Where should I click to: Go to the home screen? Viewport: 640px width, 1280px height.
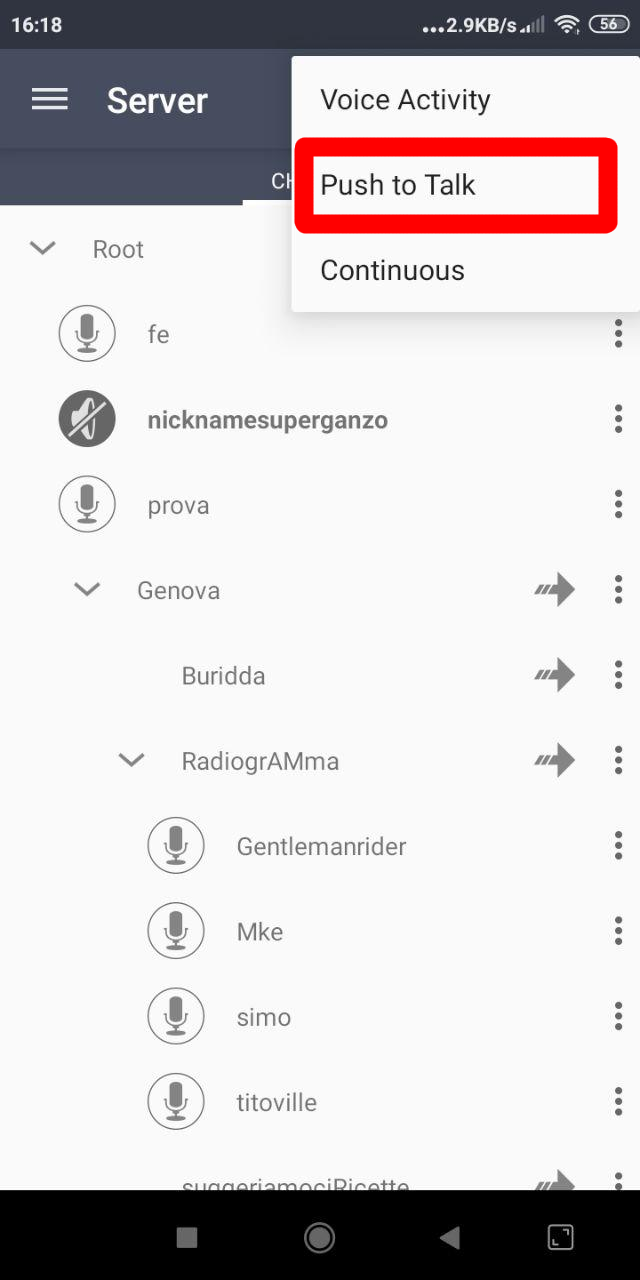click(319, 1238)
